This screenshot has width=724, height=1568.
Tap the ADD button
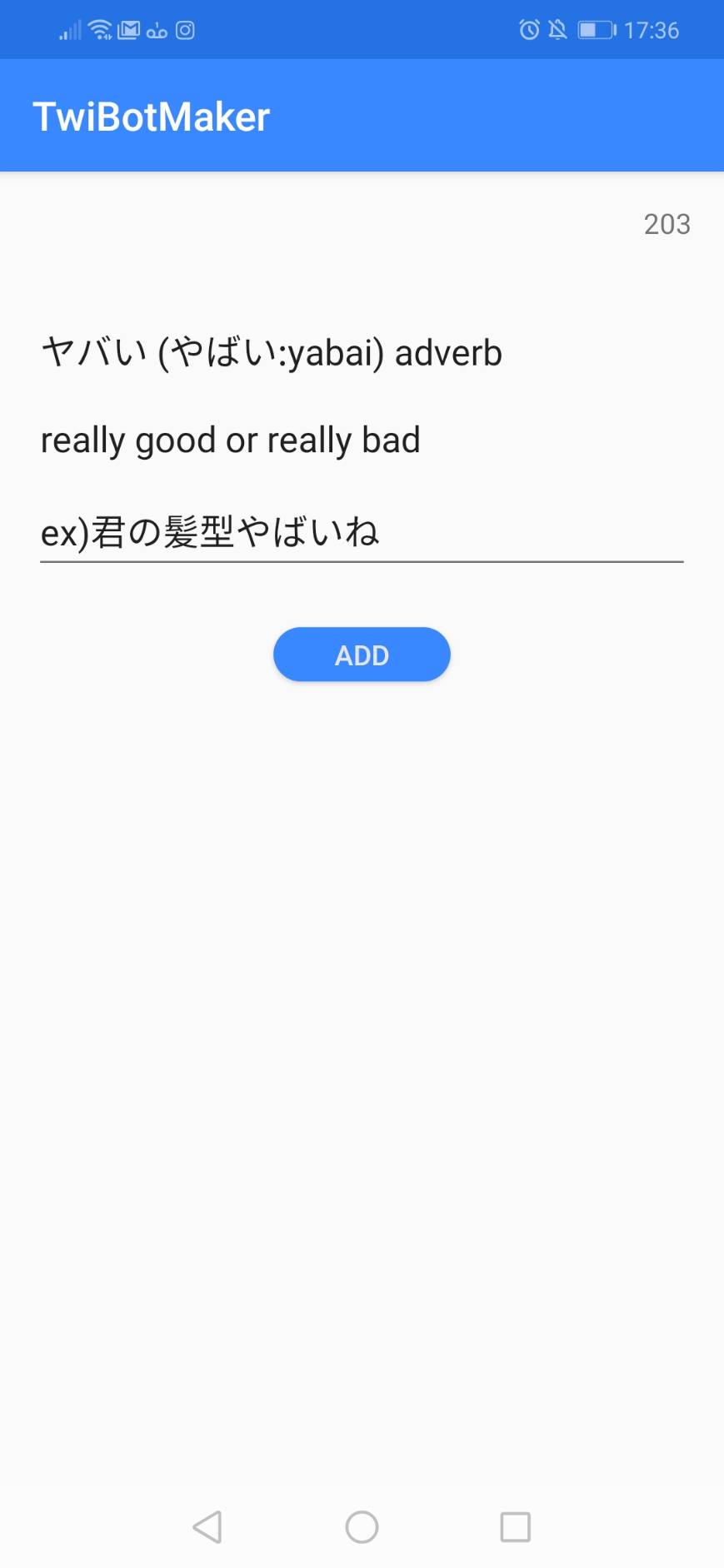362,655
